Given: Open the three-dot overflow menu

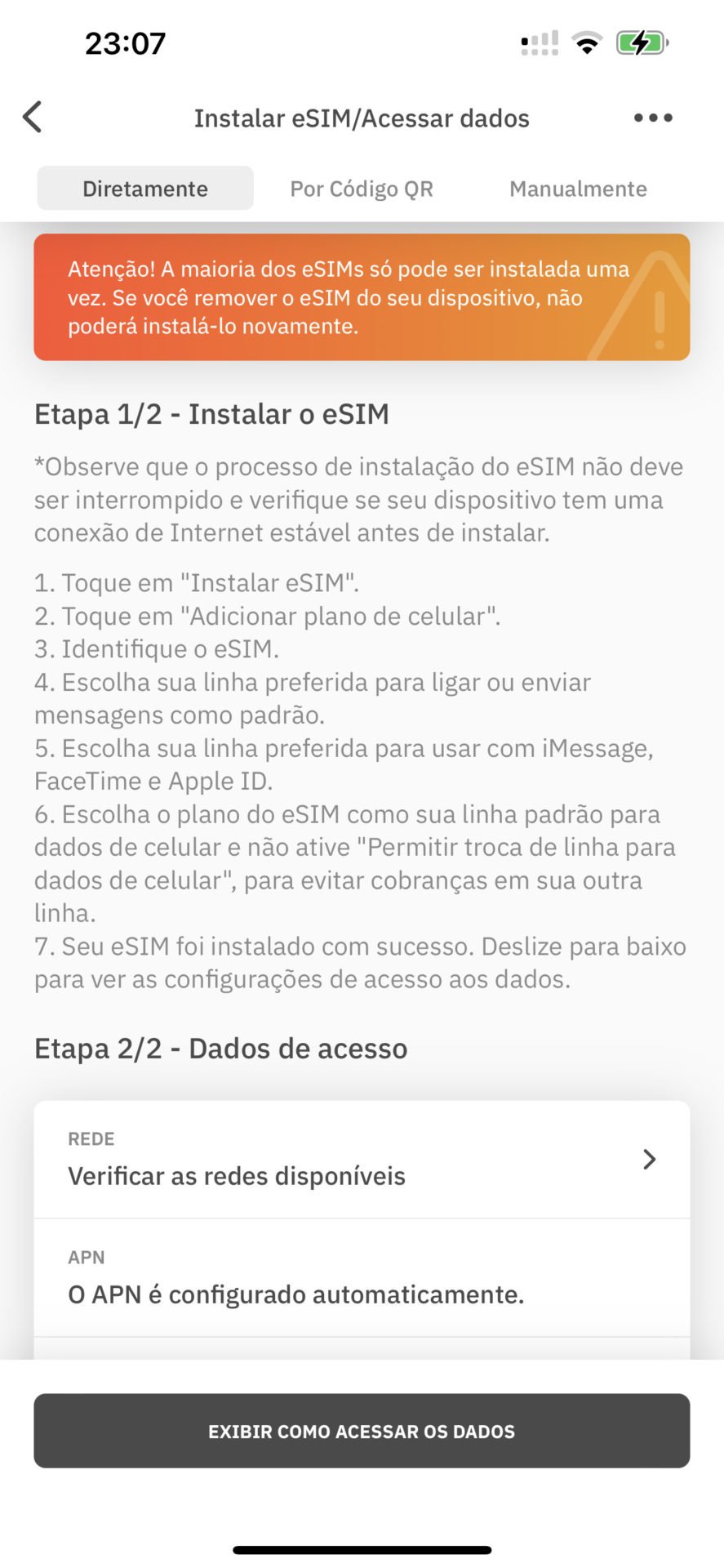Looking at the screenshot, I should (x=653, y=118).
